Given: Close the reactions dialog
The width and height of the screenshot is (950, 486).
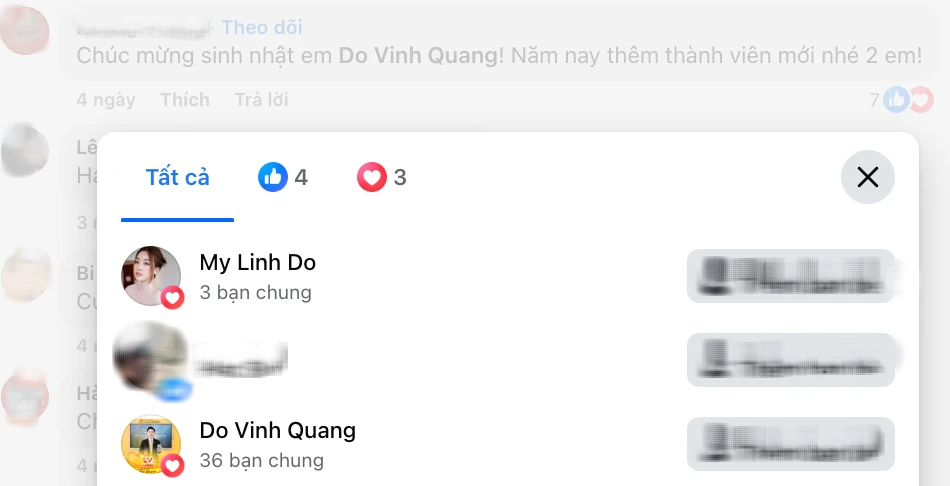Looking at the screenshot, I should coord(867,178).
